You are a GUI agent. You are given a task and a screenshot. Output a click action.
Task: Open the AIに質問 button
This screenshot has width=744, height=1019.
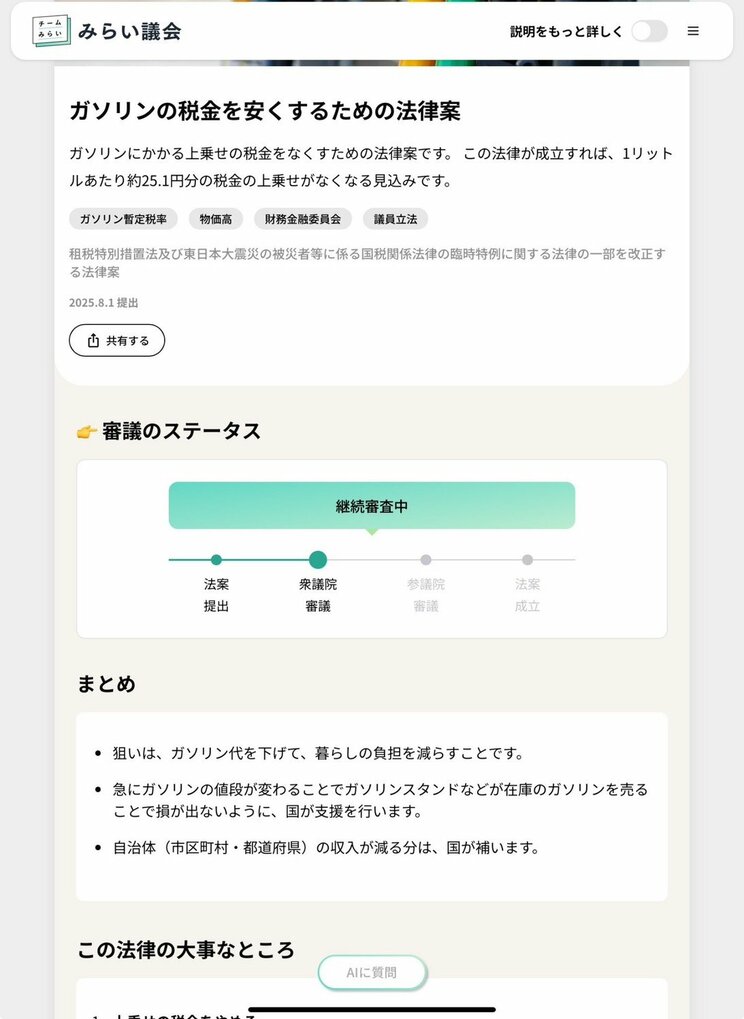372,972
